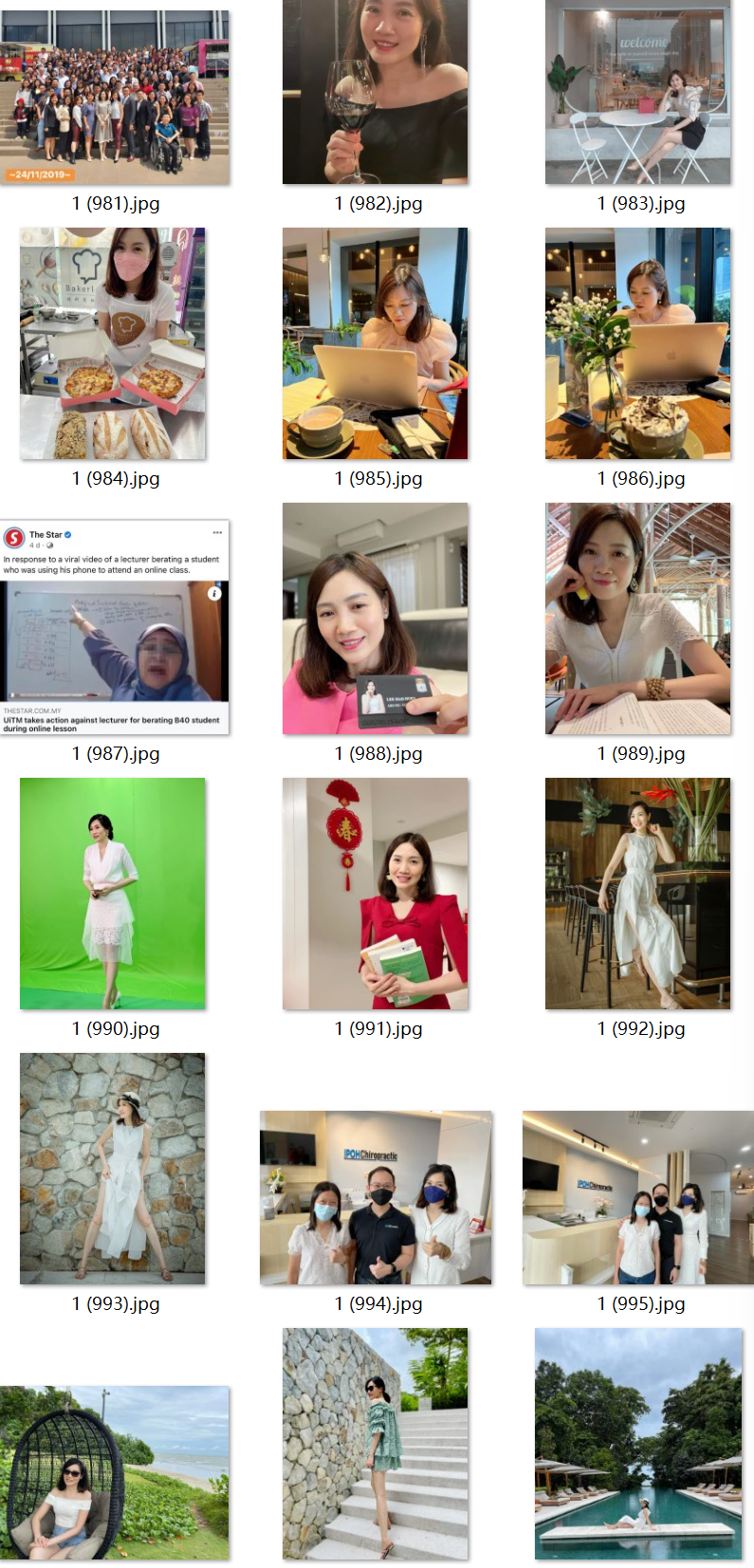Open file 1 (991).jpg

click(375, 894)
